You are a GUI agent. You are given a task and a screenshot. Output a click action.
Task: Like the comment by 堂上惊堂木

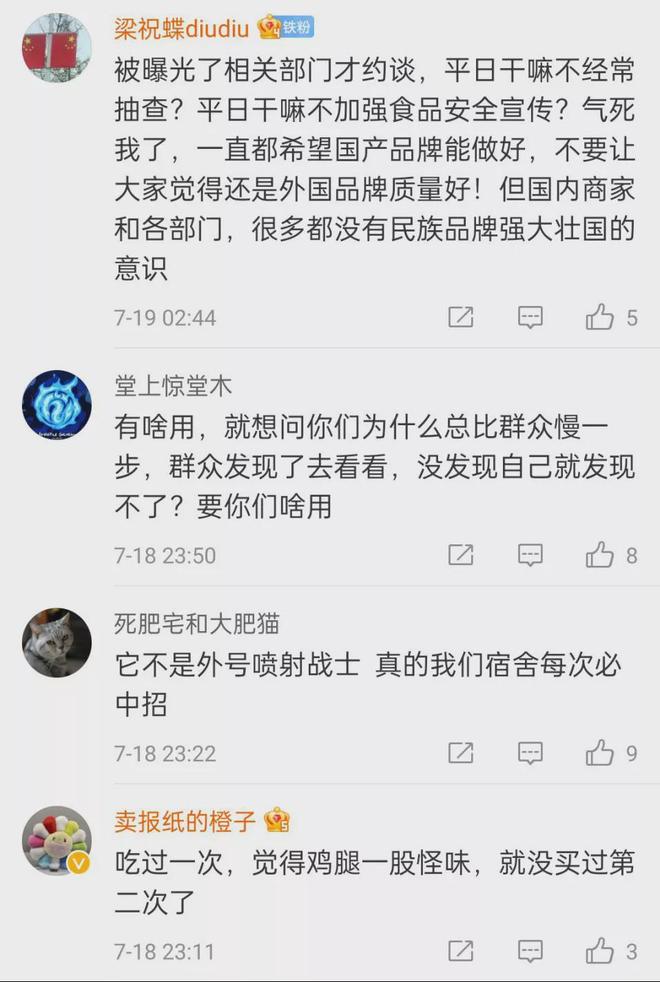pyautogui.click(x=600, y=555)
